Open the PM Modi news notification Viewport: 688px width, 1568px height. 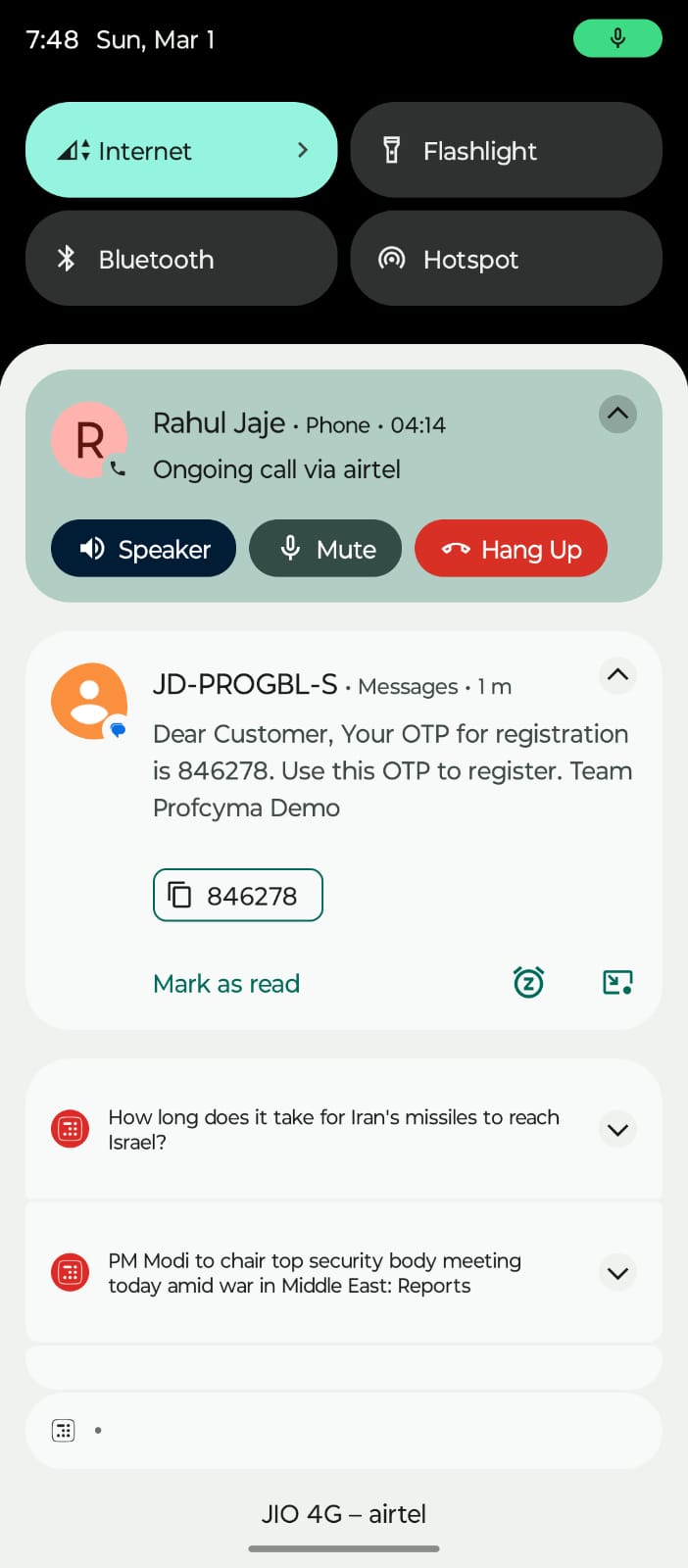click(314, 1273)
